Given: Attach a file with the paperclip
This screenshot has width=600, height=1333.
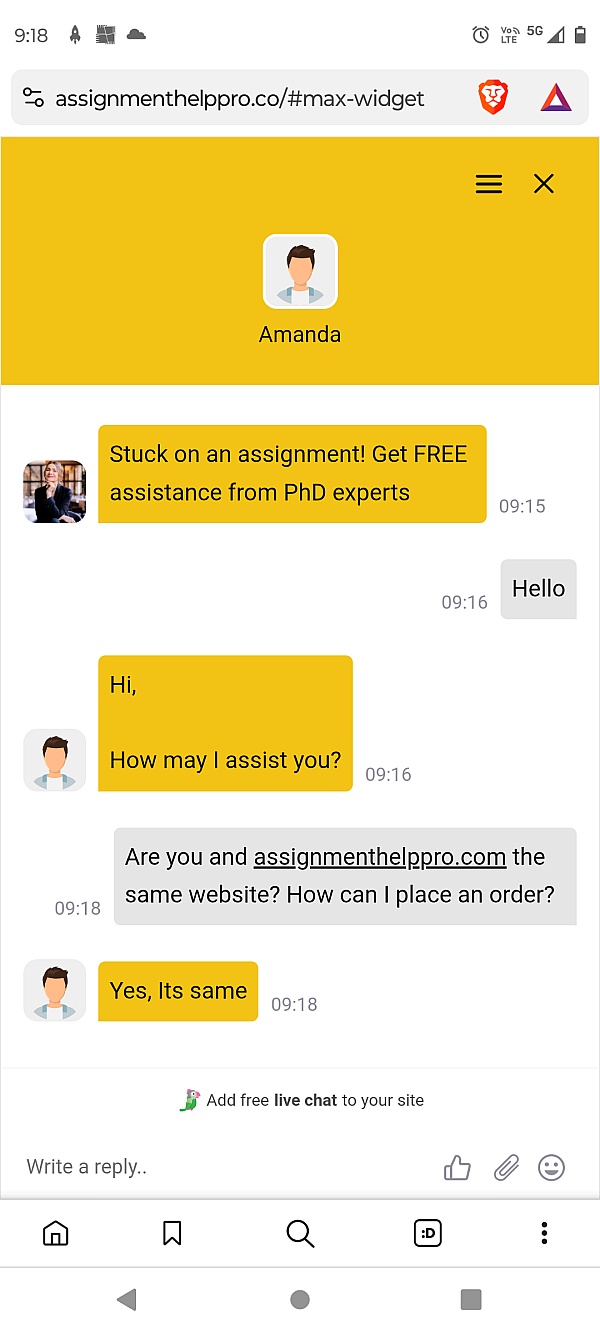Looking at the screenshot, I should pyautogui.click(x=506, y=1167).
